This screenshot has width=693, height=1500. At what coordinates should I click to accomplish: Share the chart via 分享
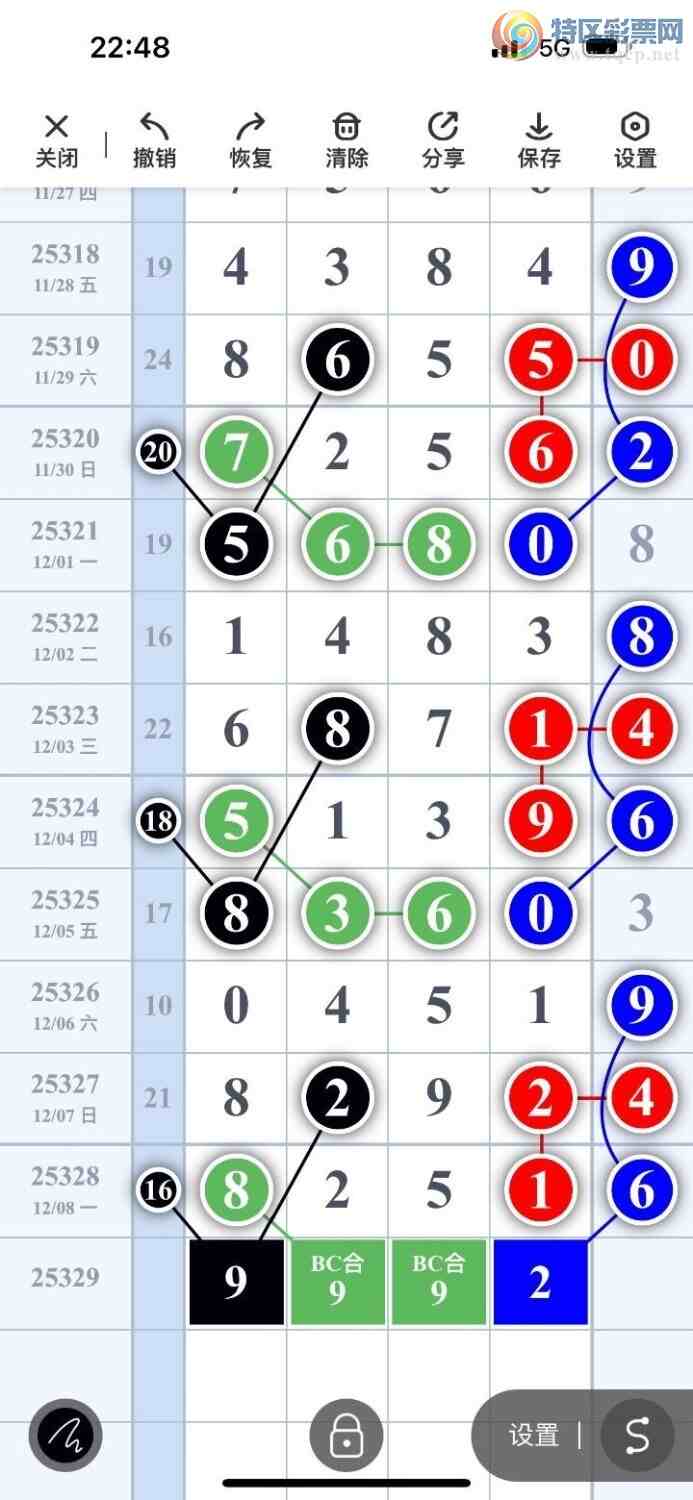point(443,141)
